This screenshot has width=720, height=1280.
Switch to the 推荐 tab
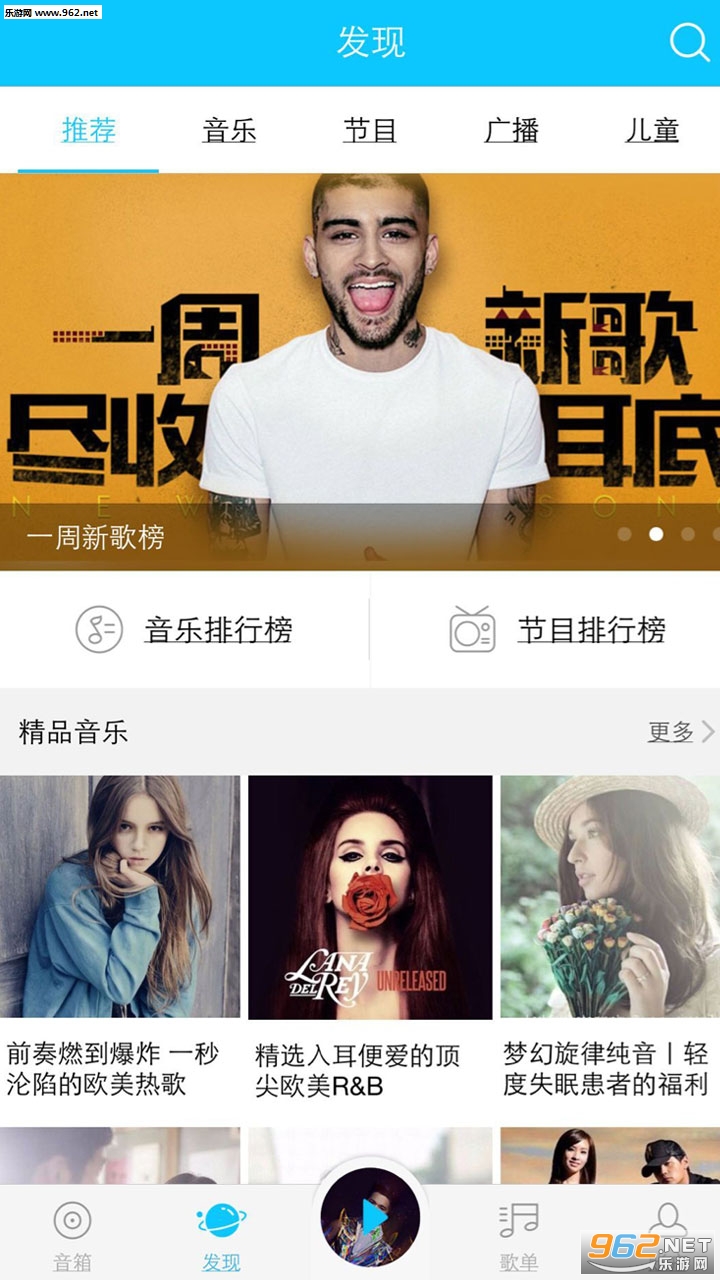click(89, 131)
